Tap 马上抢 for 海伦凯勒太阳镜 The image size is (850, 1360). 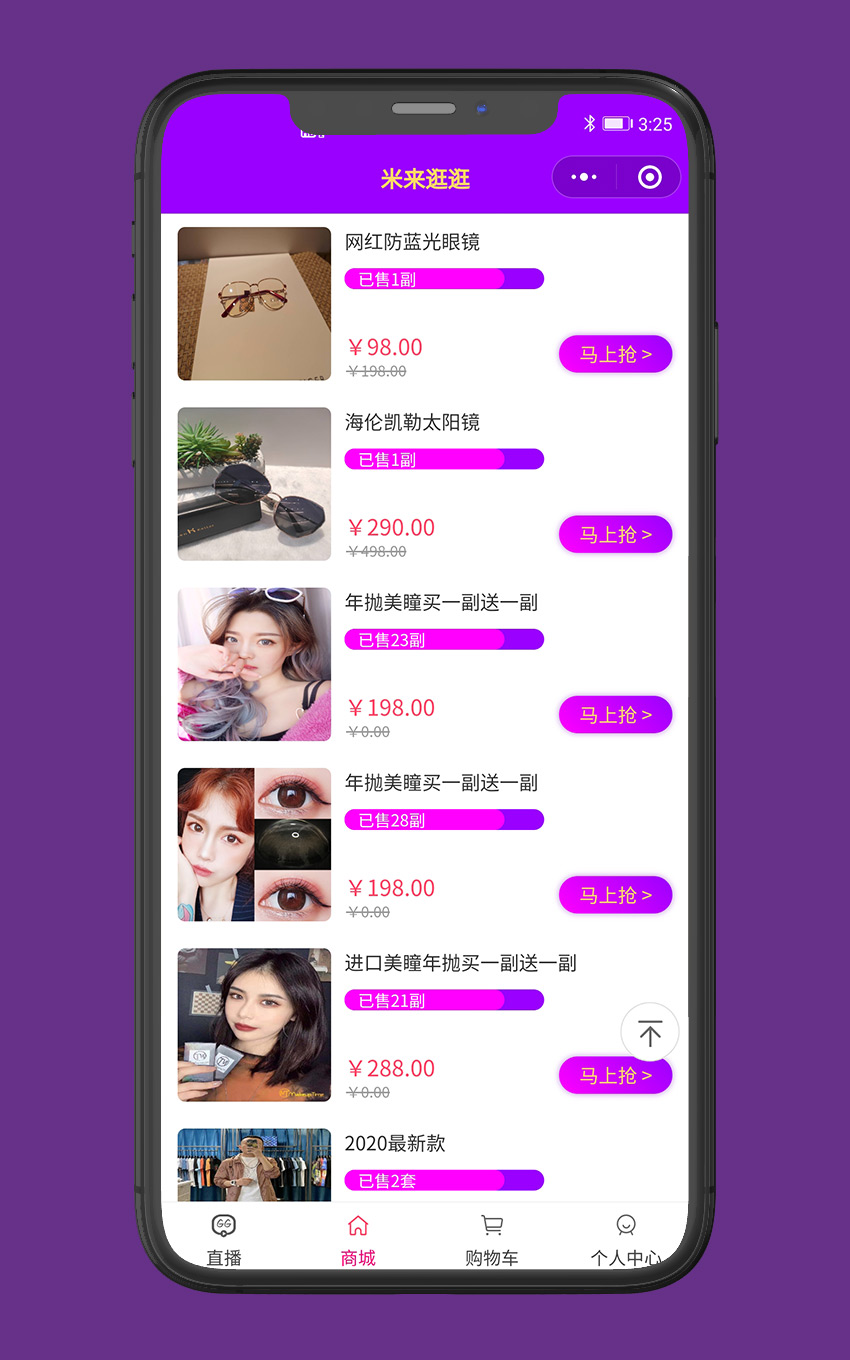coord(615,534)
